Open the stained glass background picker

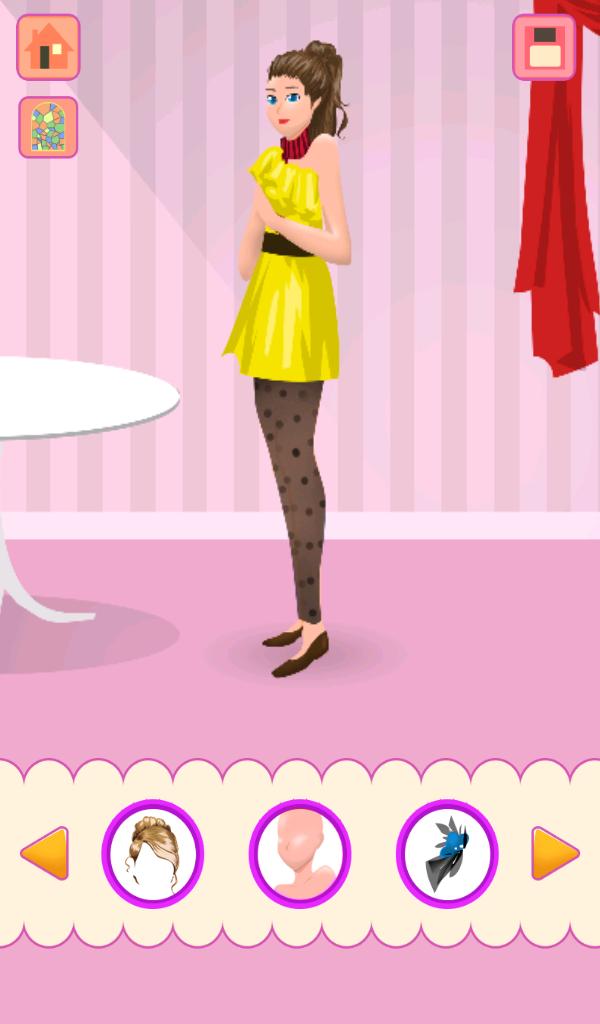click(x=48, y=127)
